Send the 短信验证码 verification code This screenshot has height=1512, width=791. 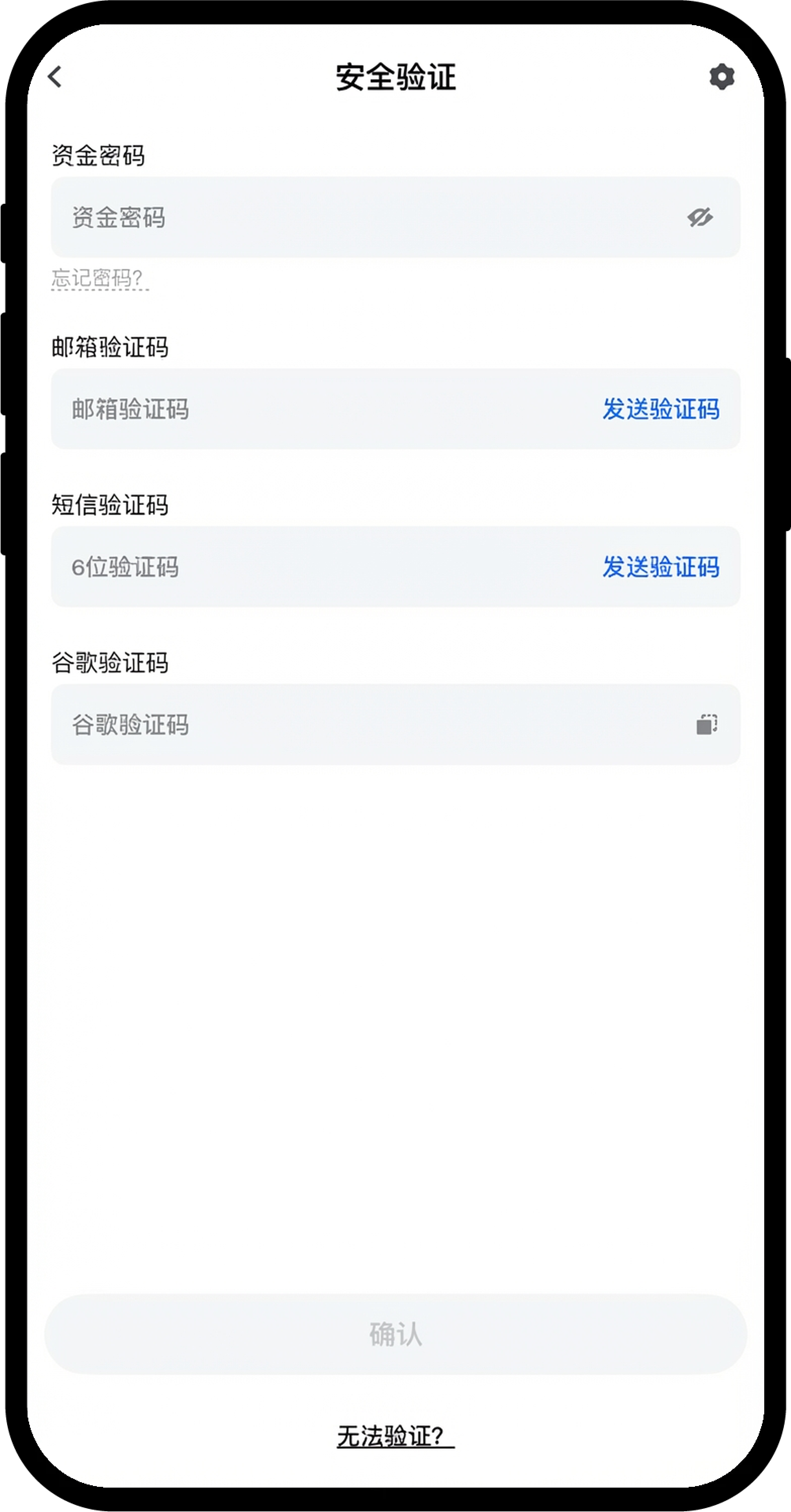click(661, 567)
